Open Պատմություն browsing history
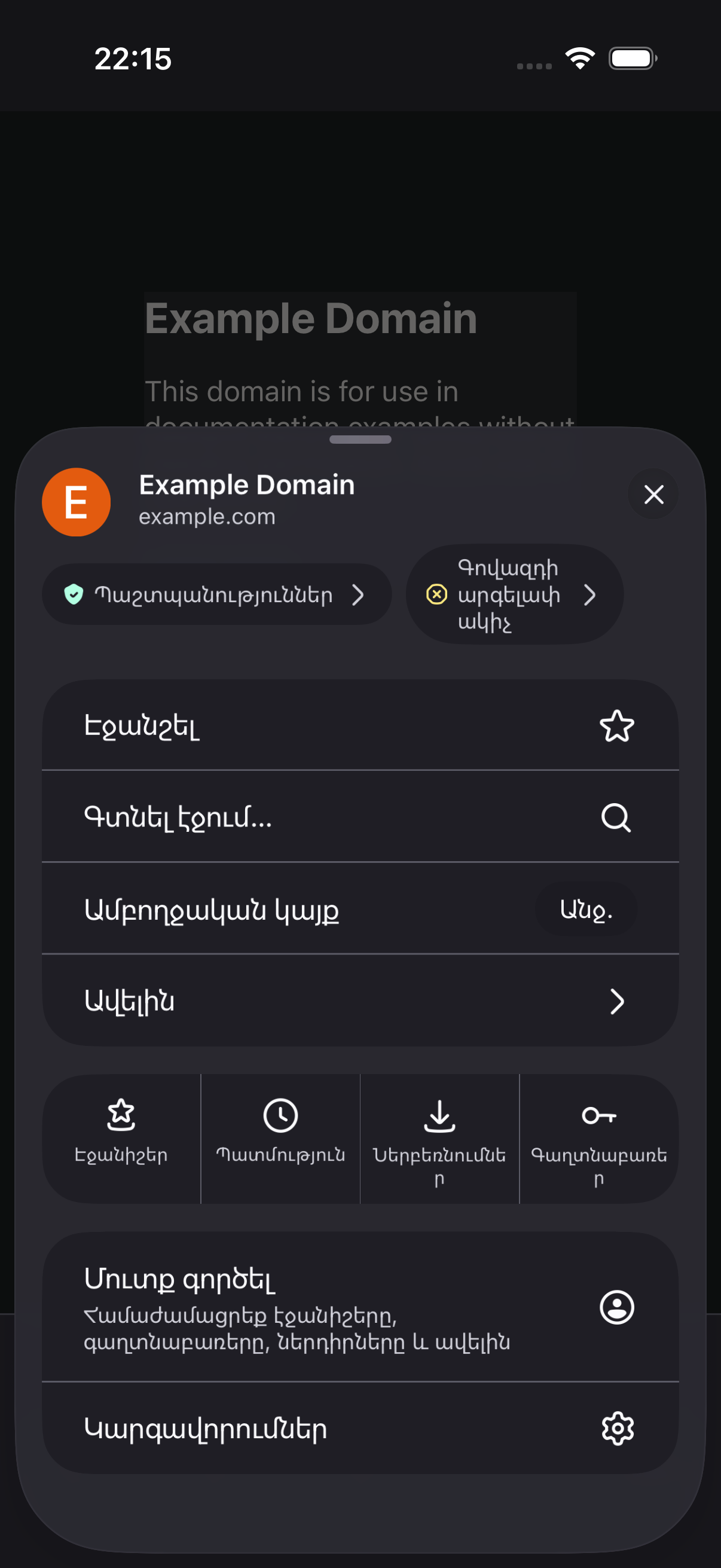The width and height of the screenshot is (721, 1568). [280, 1138]
